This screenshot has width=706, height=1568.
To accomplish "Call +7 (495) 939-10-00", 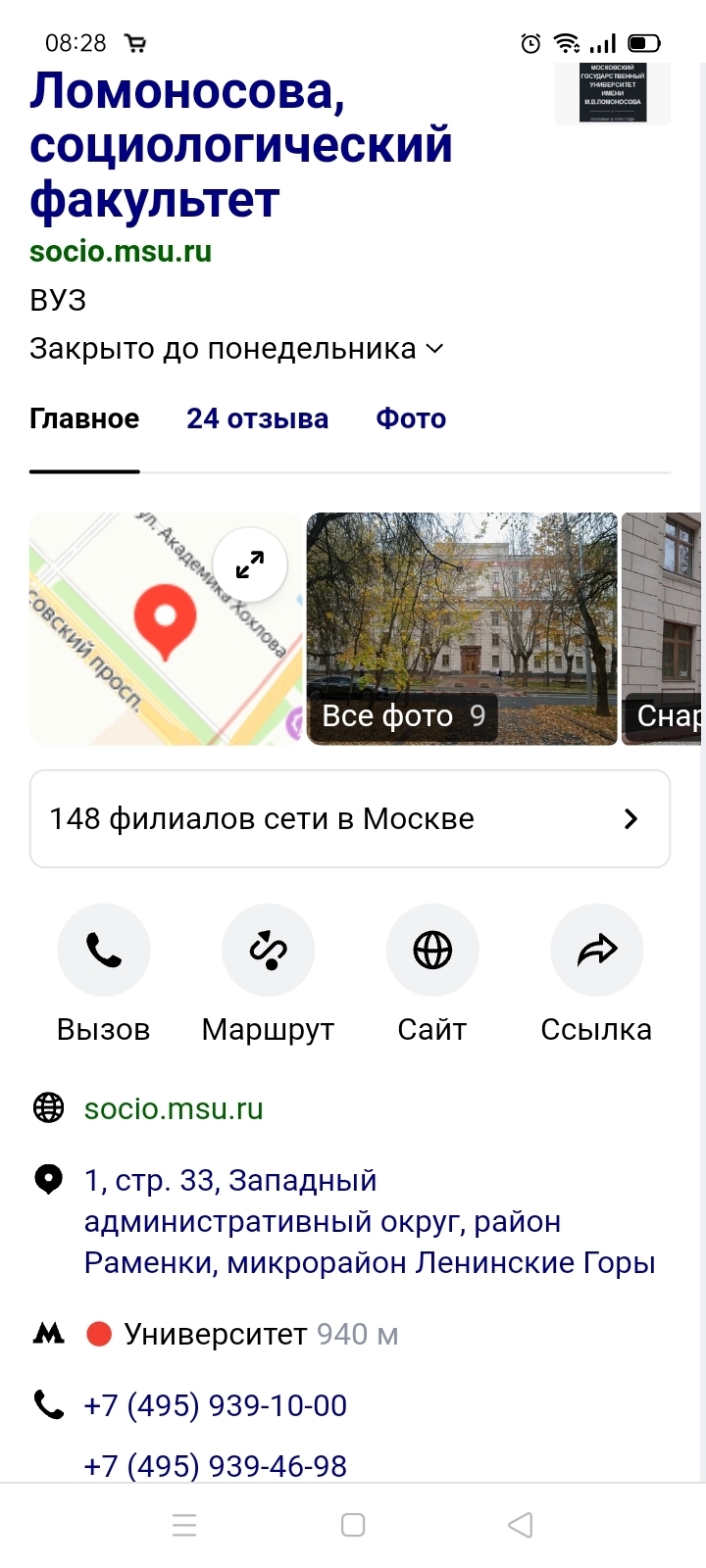I will pyautogui.click(x=216, y=1405).
